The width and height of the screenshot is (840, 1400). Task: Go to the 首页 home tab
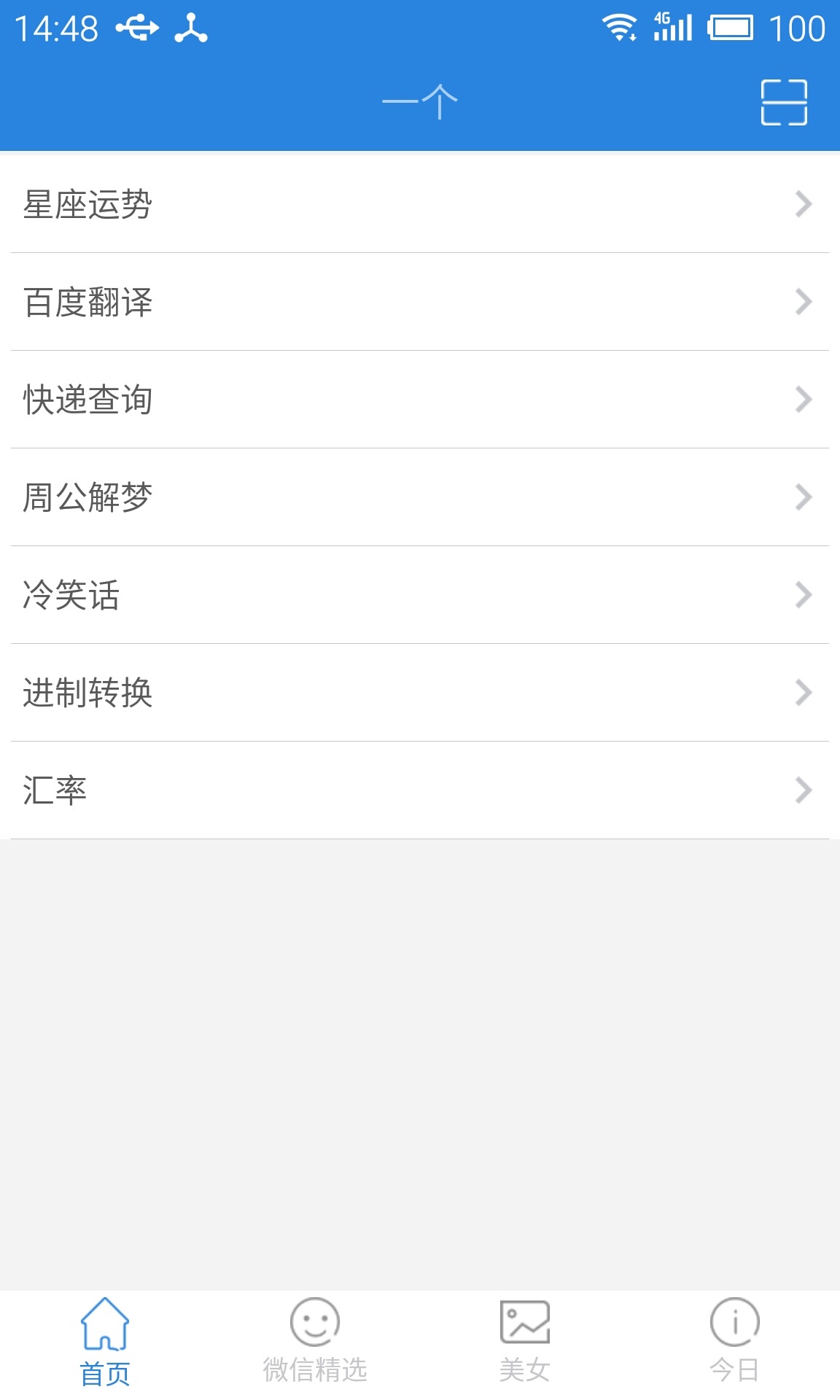click(x=105, y=1343)
